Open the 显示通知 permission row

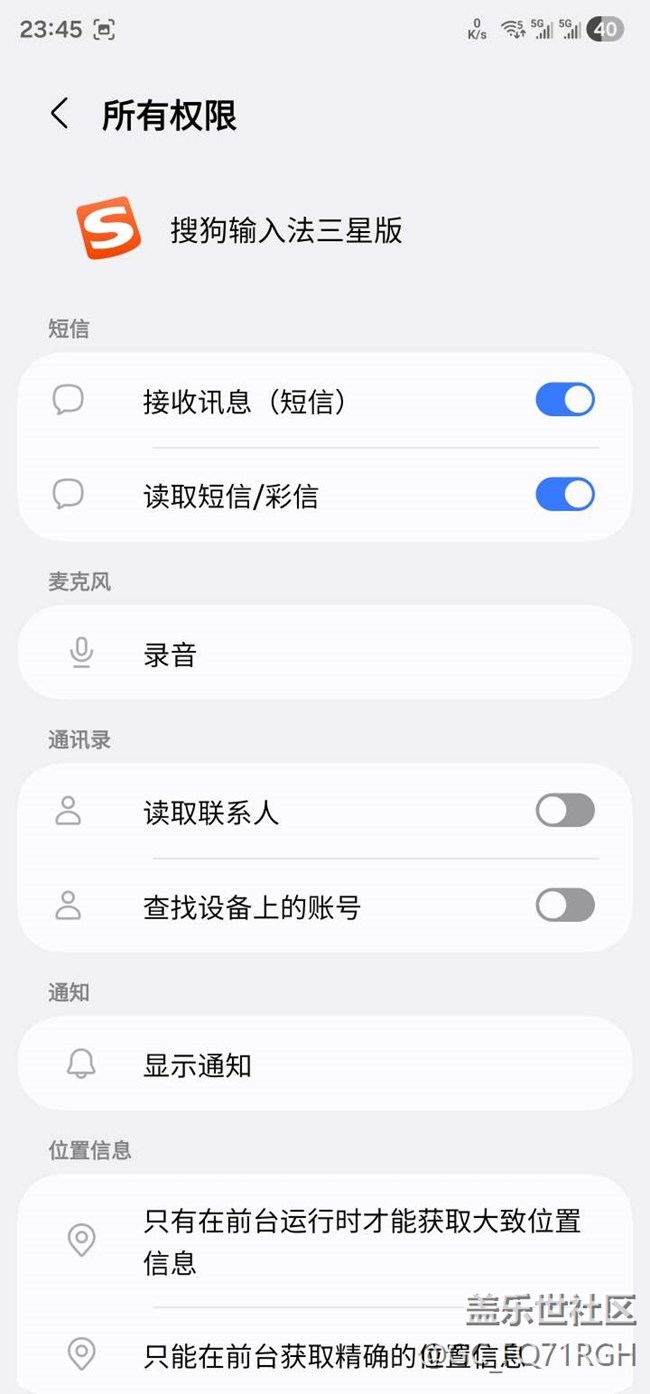[325, 1065]
